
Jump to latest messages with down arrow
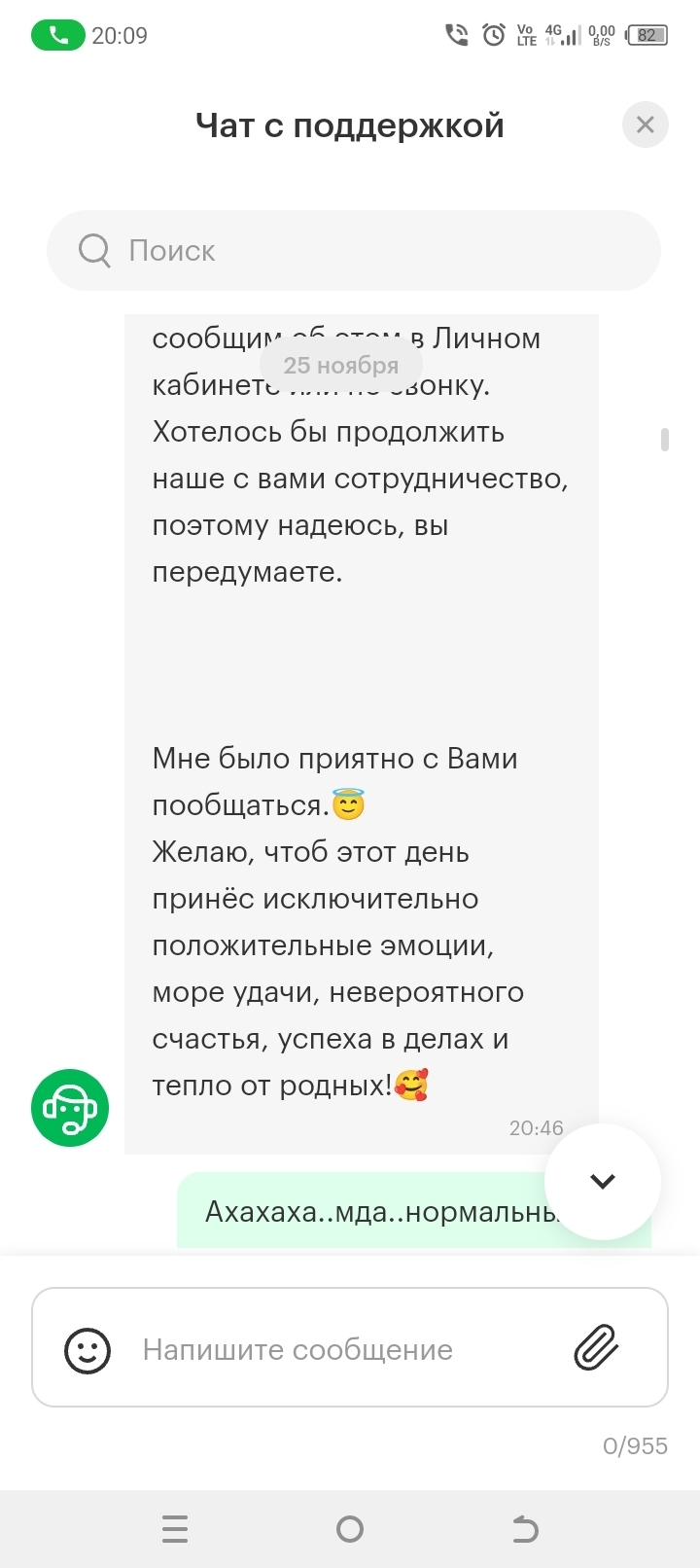coord(603,1181)
